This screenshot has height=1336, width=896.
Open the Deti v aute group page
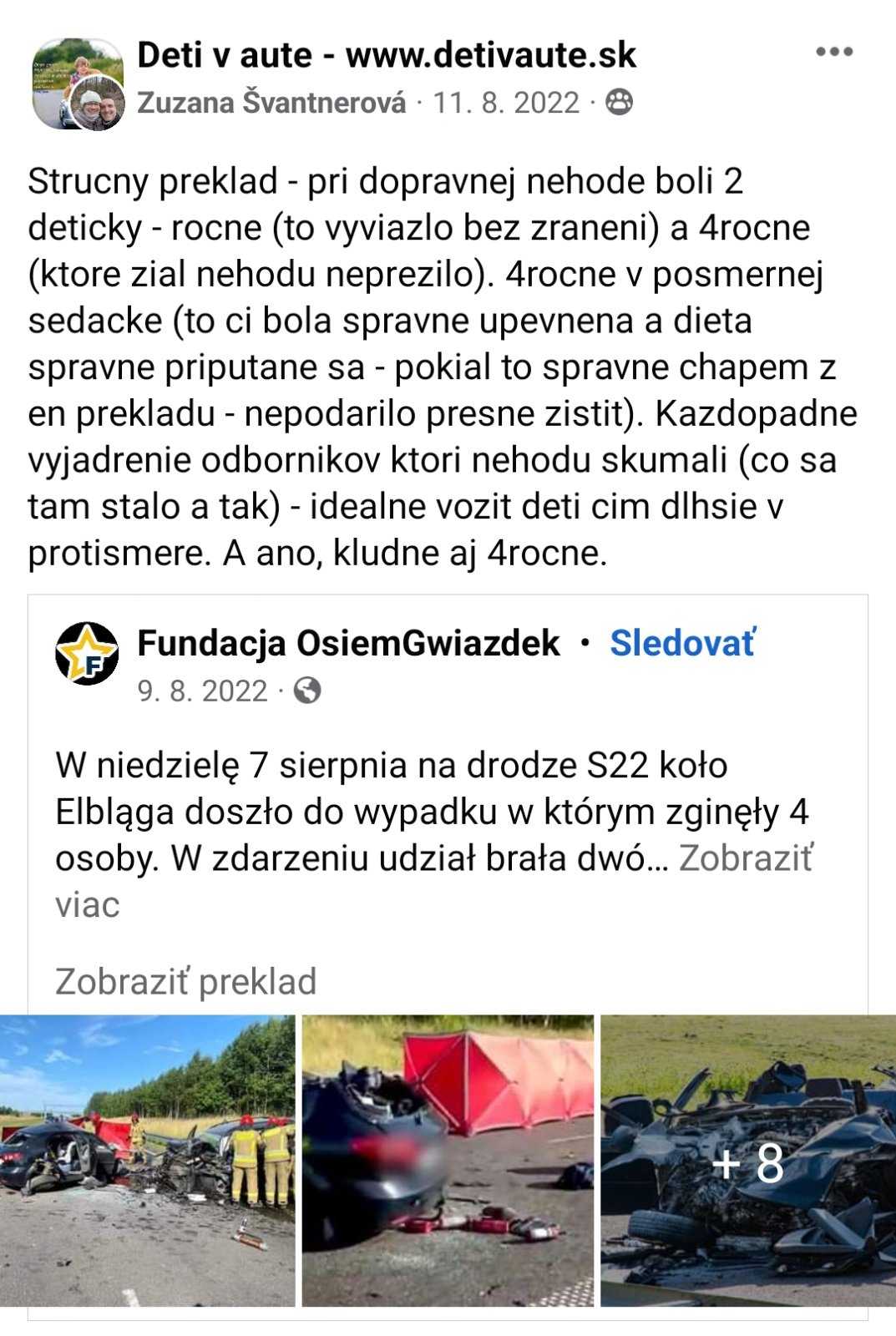coord(386,56)
